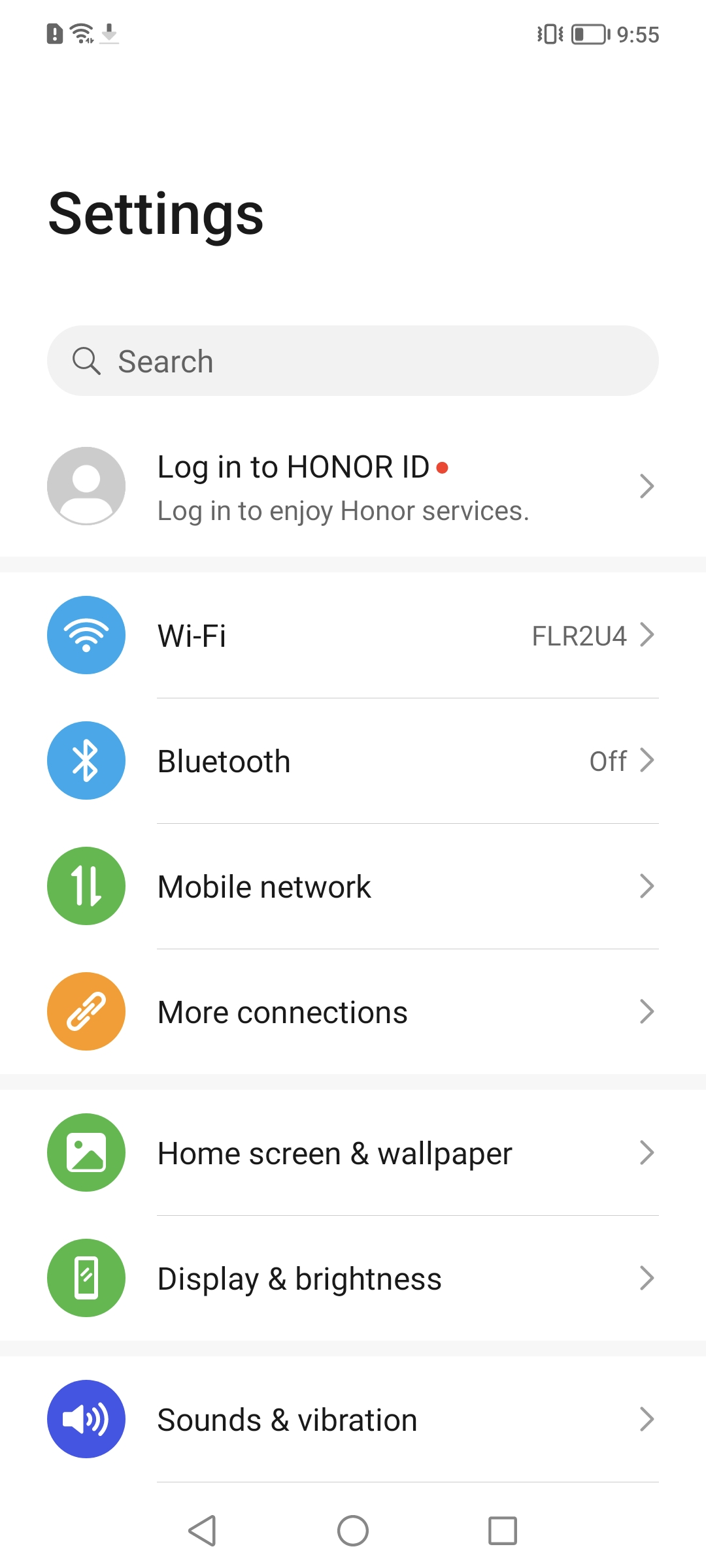Open Bluetooth settings

(353, 761)
